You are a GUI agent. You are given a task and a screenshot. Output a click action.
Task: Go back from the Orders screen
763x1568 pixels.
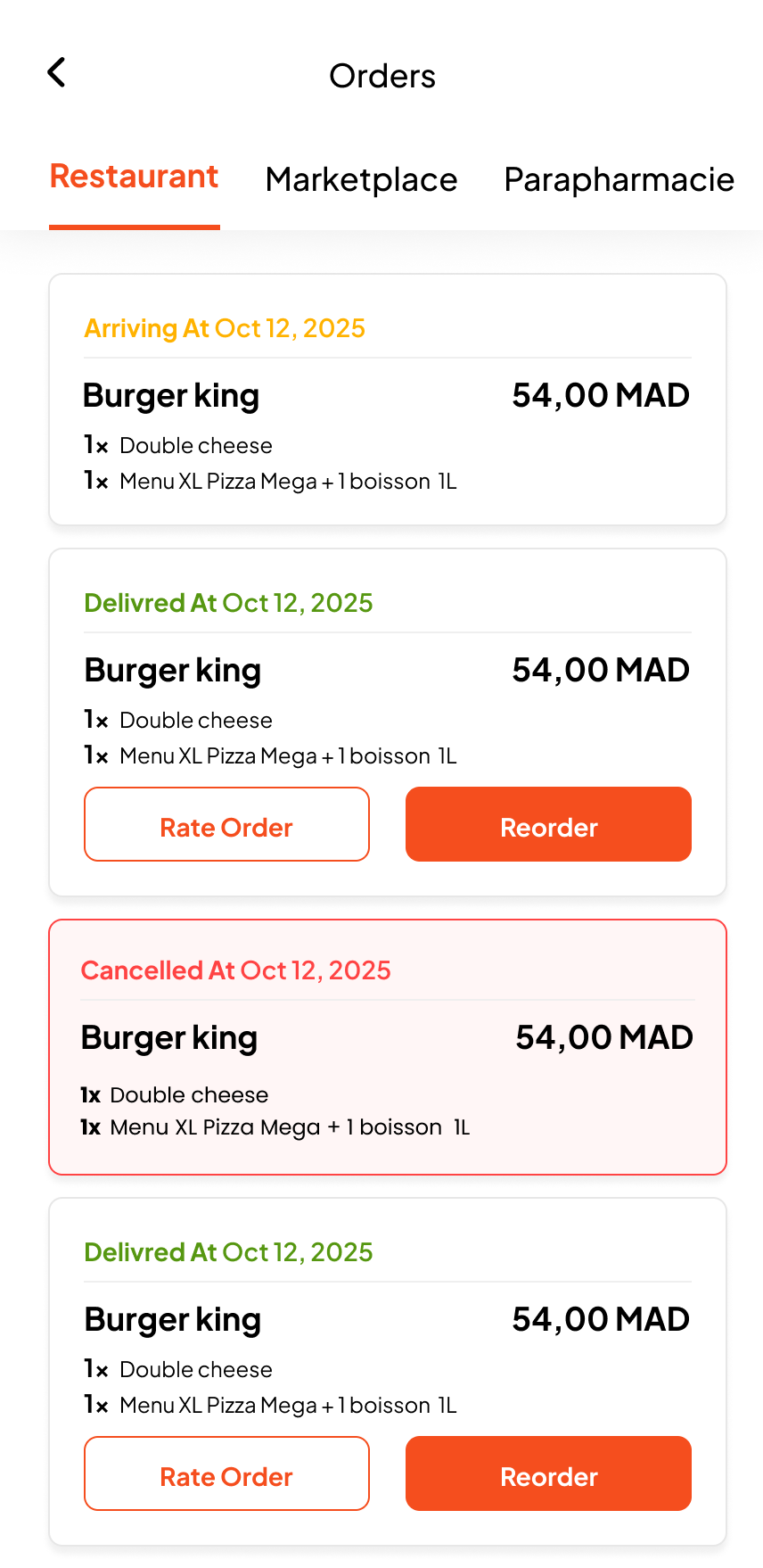[x=56, y=73]
